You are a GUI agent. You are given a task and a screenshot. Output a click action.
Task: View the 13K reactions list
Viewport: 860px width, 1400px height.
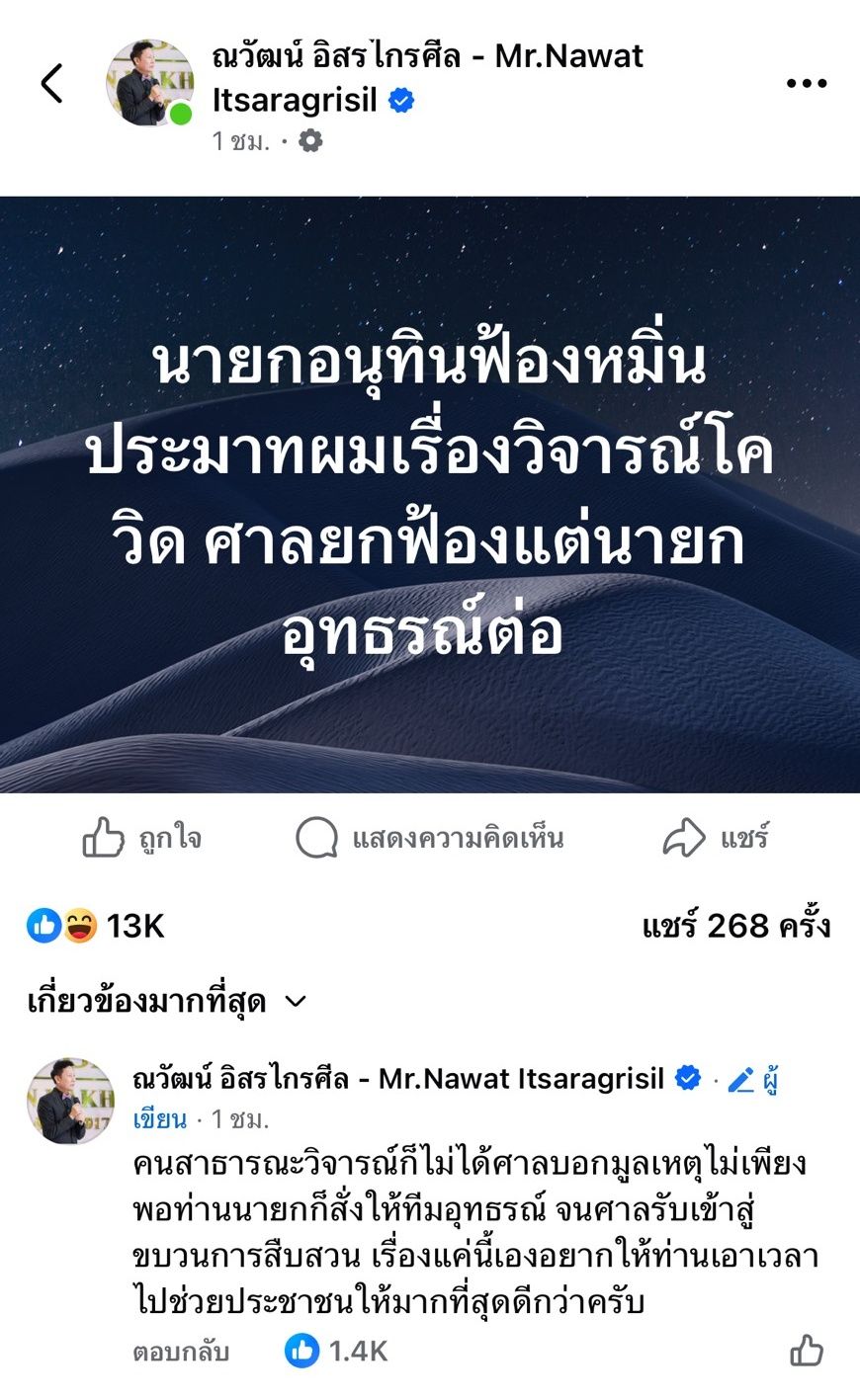pyautogui.click(x=95, y=926)
